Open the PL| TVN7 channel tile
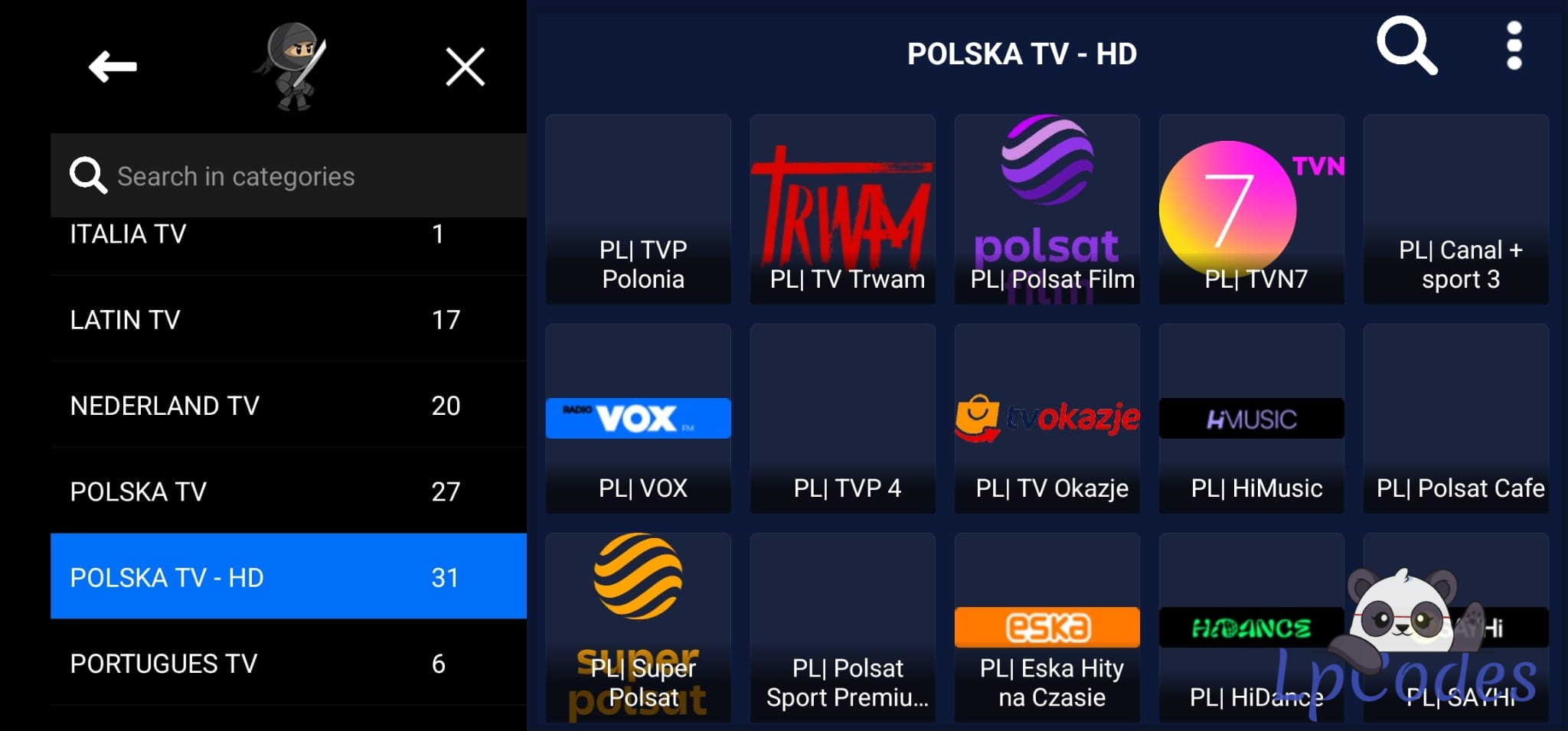This screenshot has width=1568, height=731. pyautogui.click(x=1251, y=210)
